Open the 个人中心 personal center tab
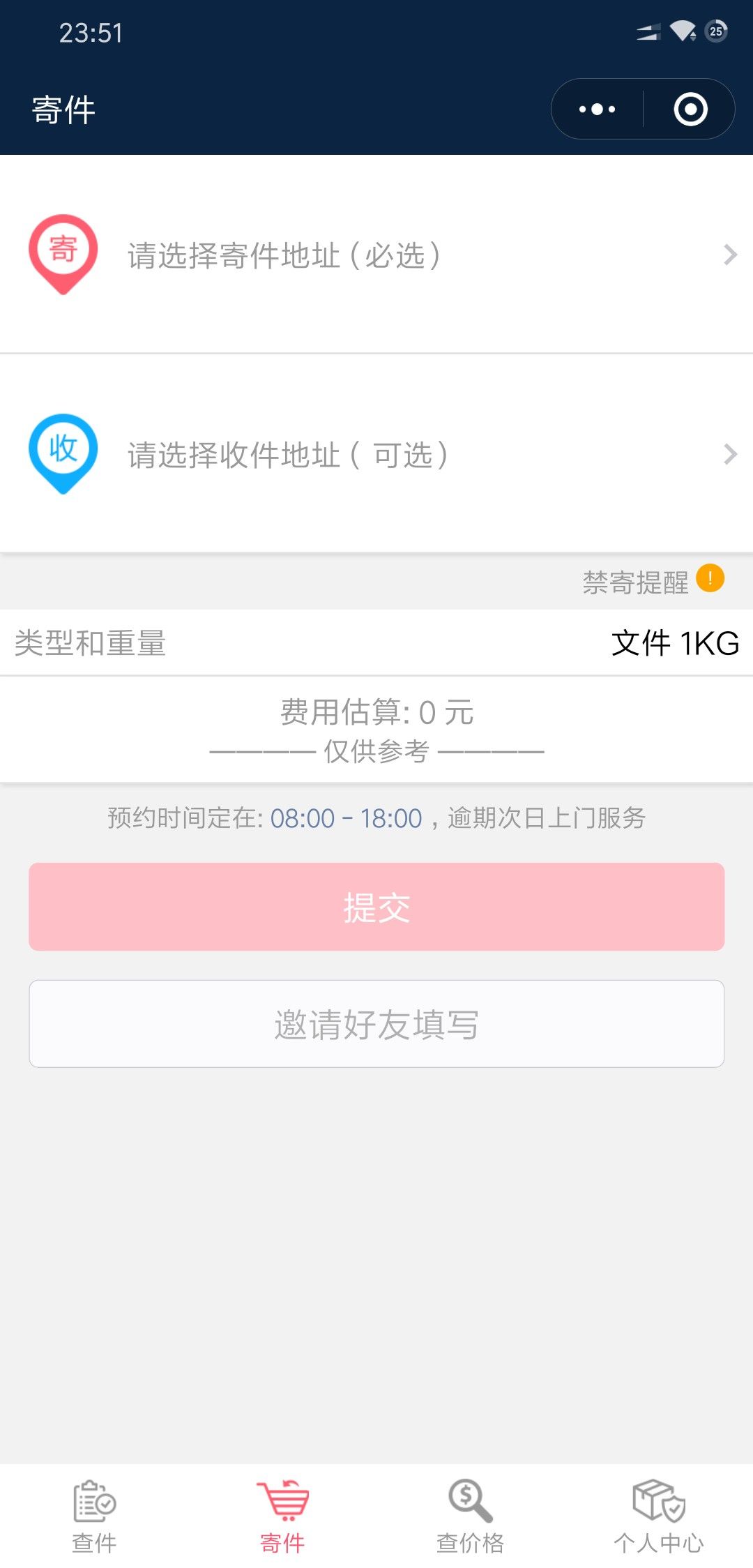The width and height of the screenshot is (753, 1568). (659, 1516)
